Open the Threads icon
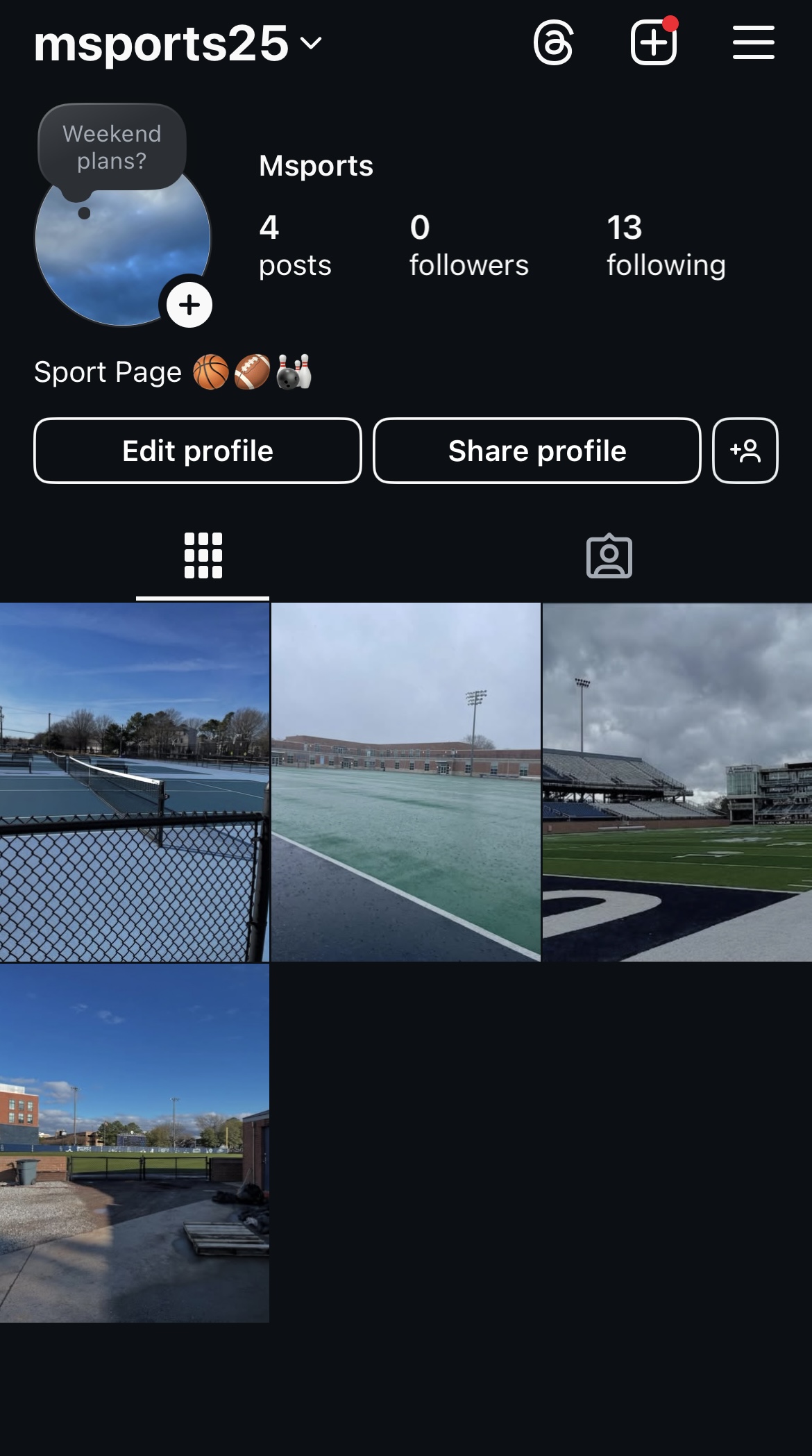 554,43
